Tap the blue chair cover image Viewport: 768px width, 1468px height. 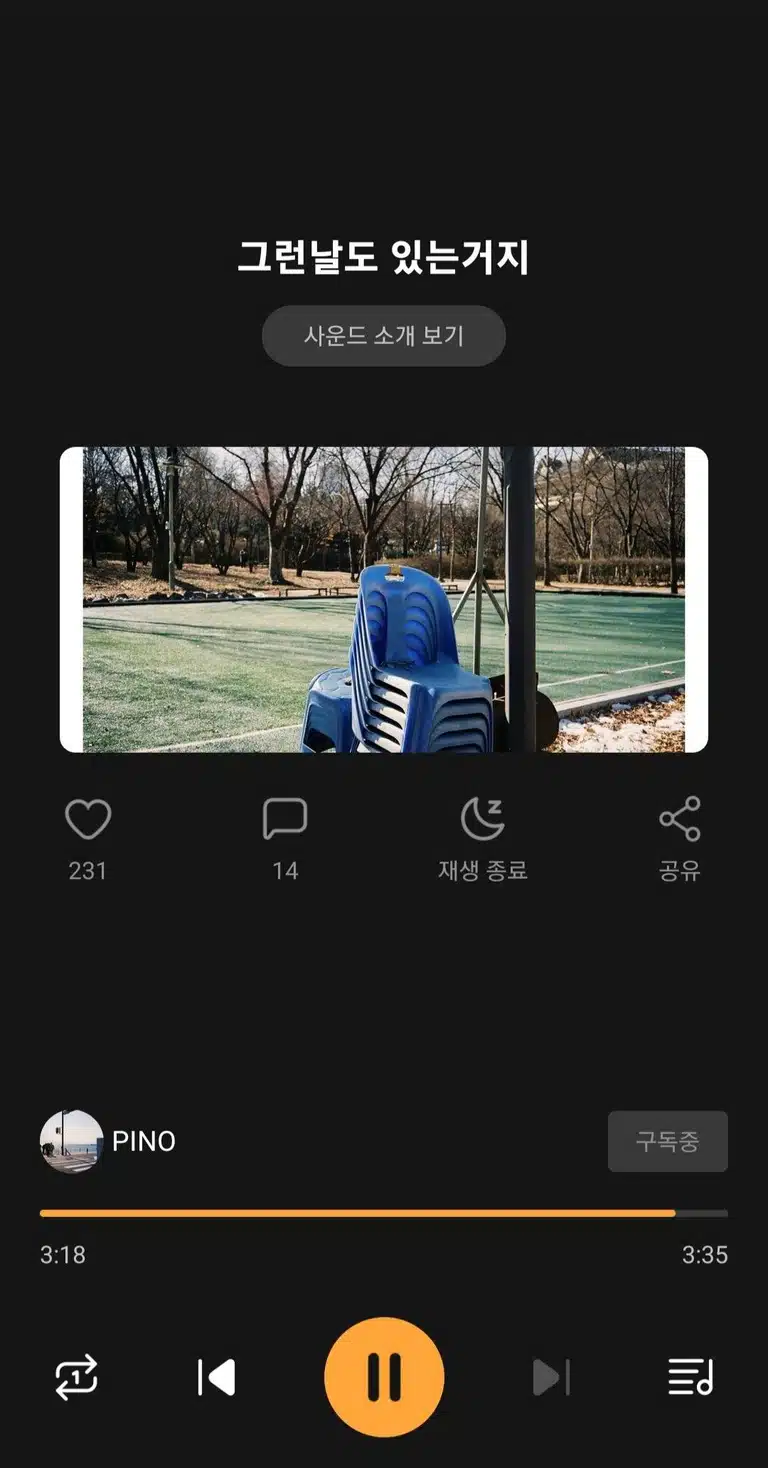pyautogui.click(x=384, y=599)
